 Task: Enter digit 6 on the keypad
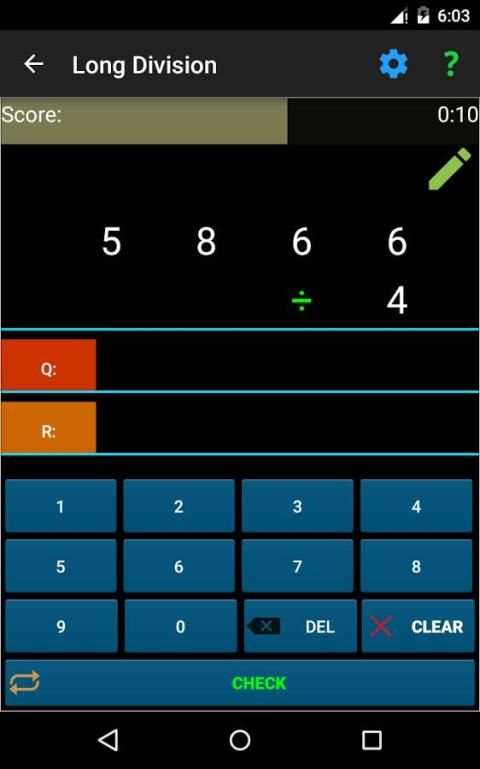pyautogui.click(x=179, y=566)
